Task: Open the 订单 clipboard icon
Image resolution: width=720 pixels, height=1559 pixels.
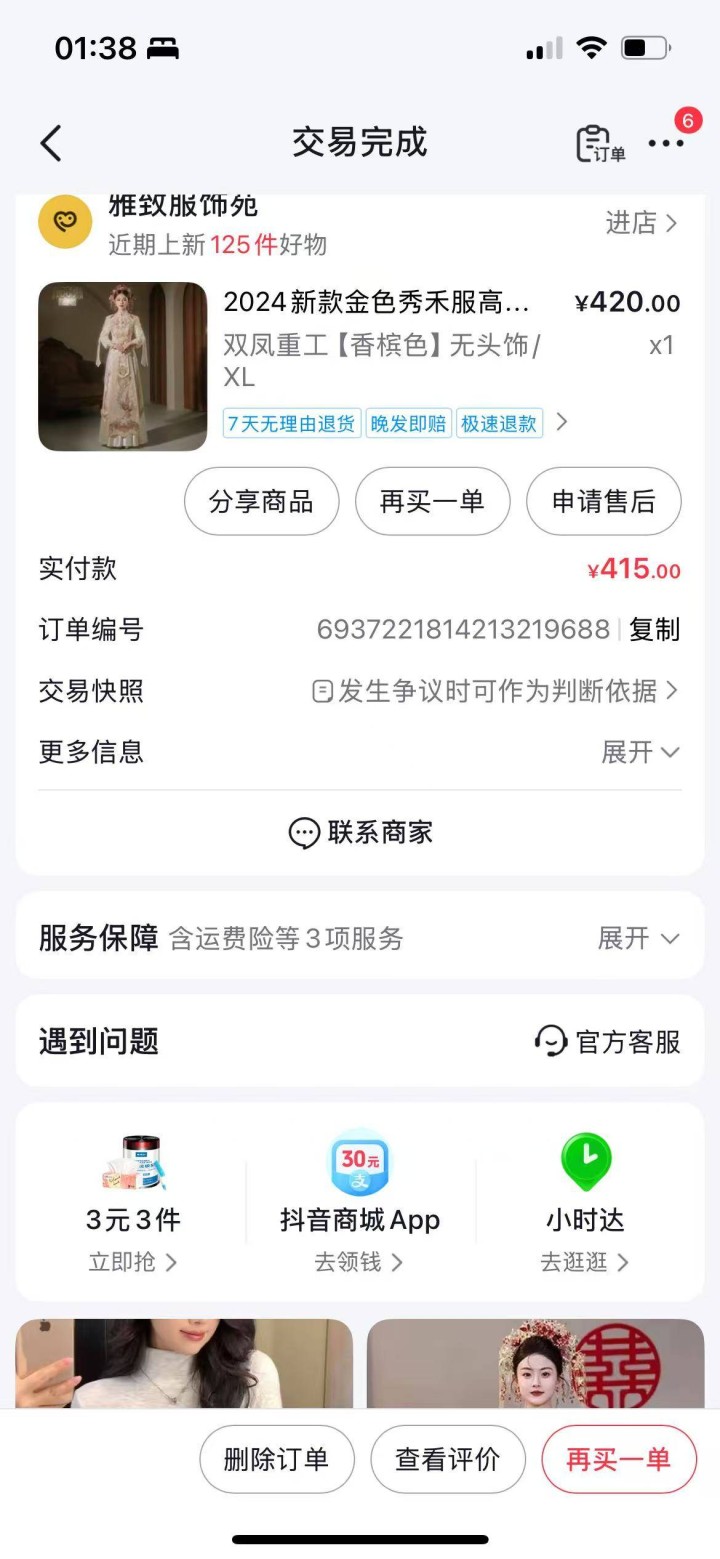Action: (600, 144)
